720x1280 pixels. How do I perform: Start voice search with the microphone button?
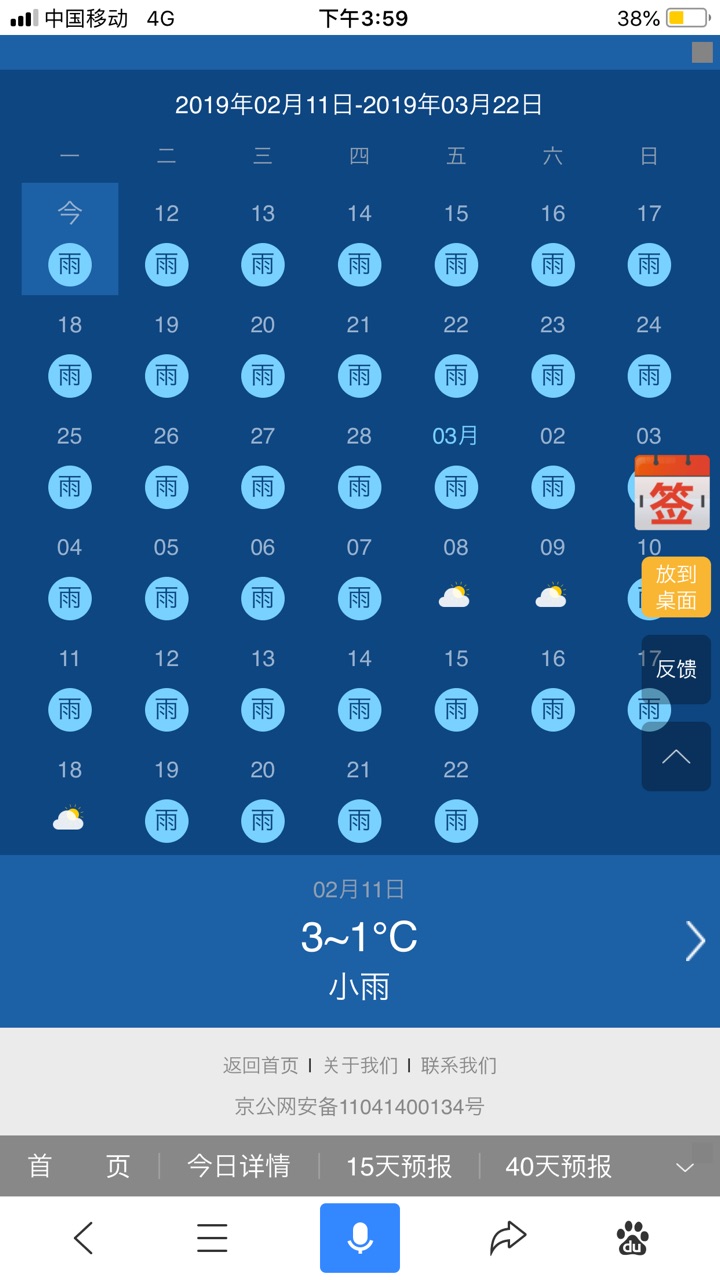pos(360,1238)
